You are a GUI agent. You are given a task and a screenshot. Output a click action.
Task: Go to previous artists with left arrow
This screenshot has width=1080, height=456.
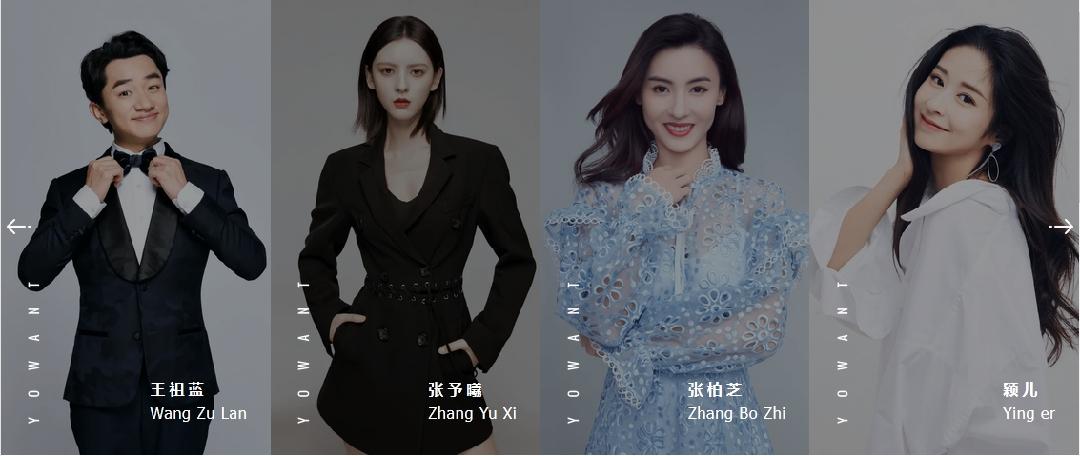(18, 227)
